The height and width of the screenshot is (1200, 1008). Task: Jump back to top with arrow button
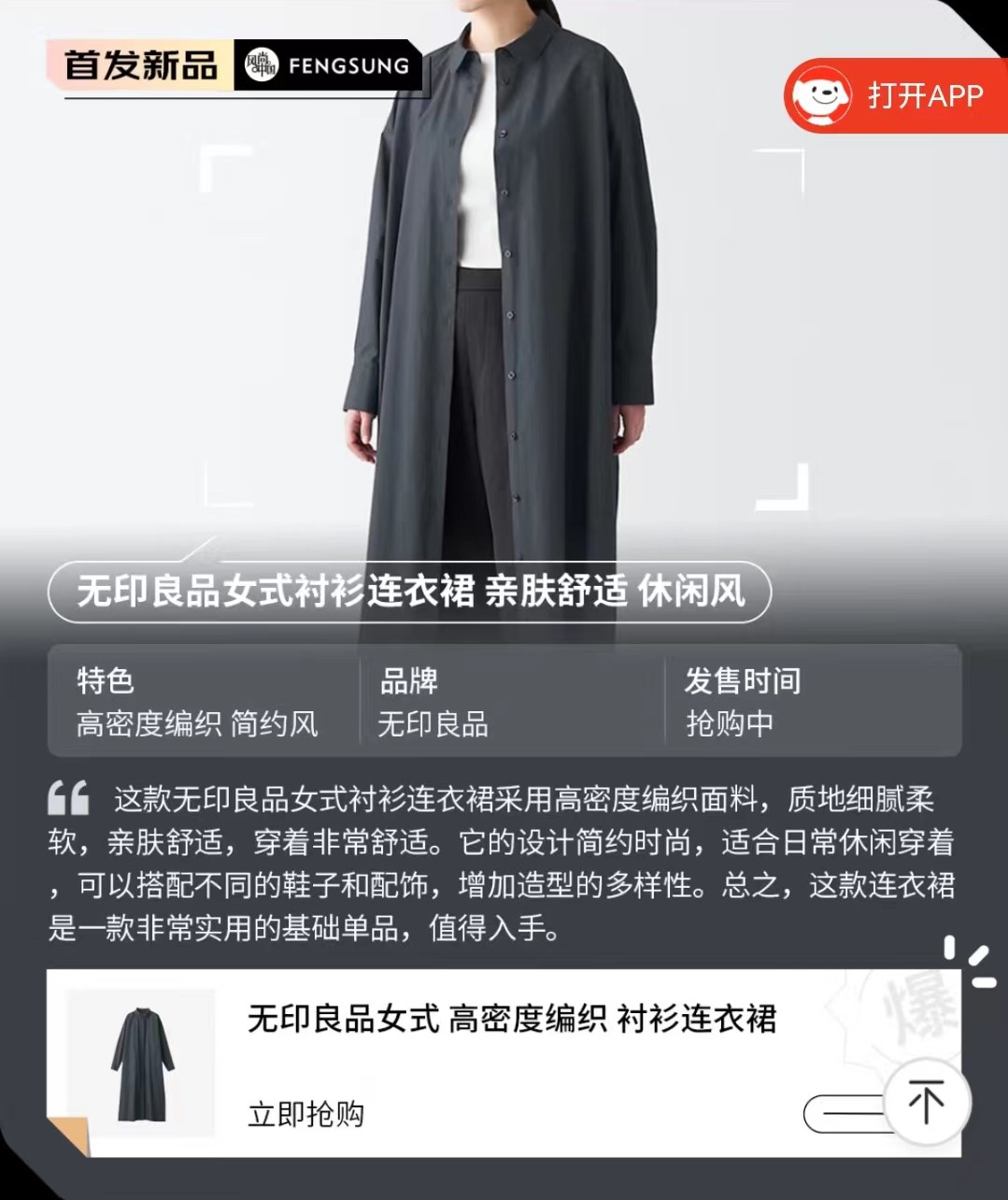point(926,1102)
